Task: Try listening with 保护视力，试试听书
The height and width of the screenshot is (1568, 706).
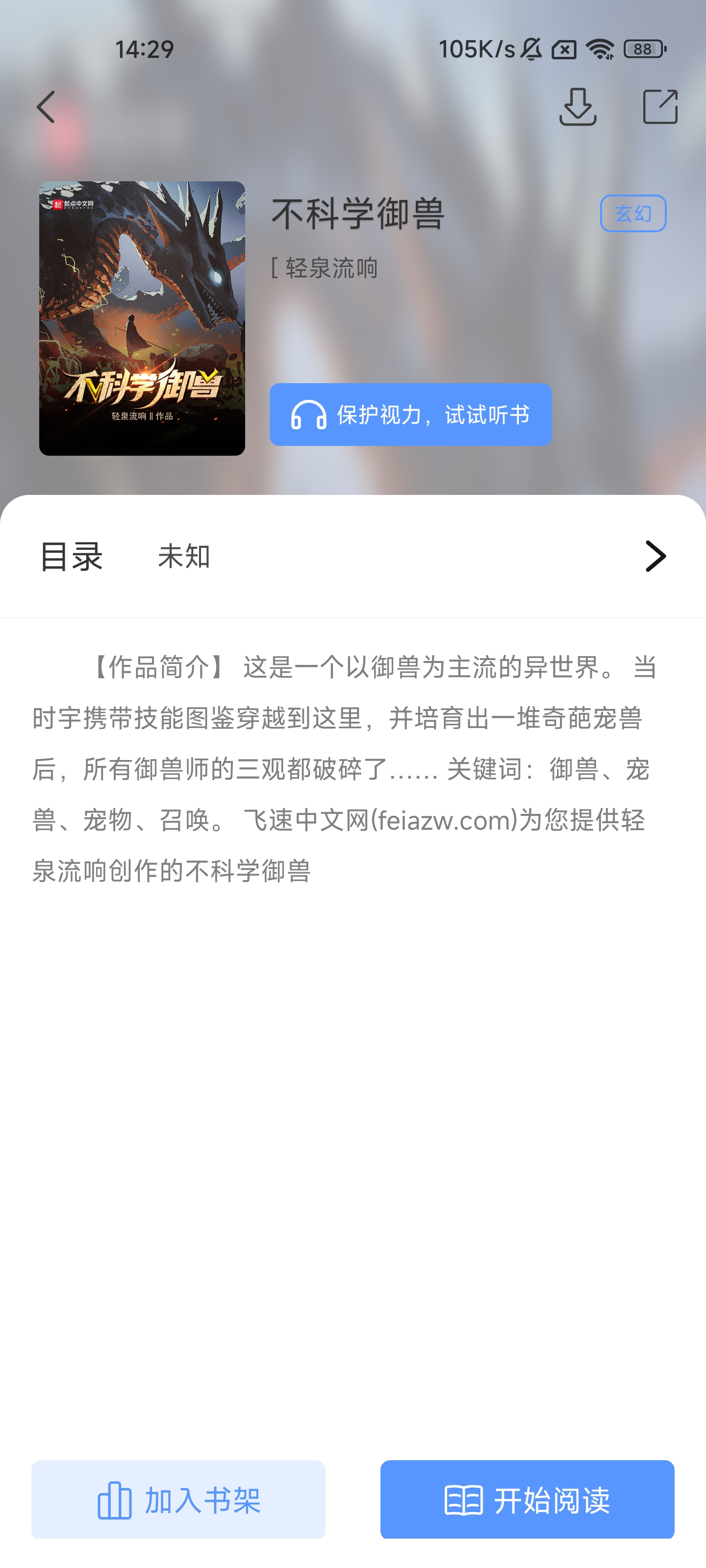Action: point(410,415)
